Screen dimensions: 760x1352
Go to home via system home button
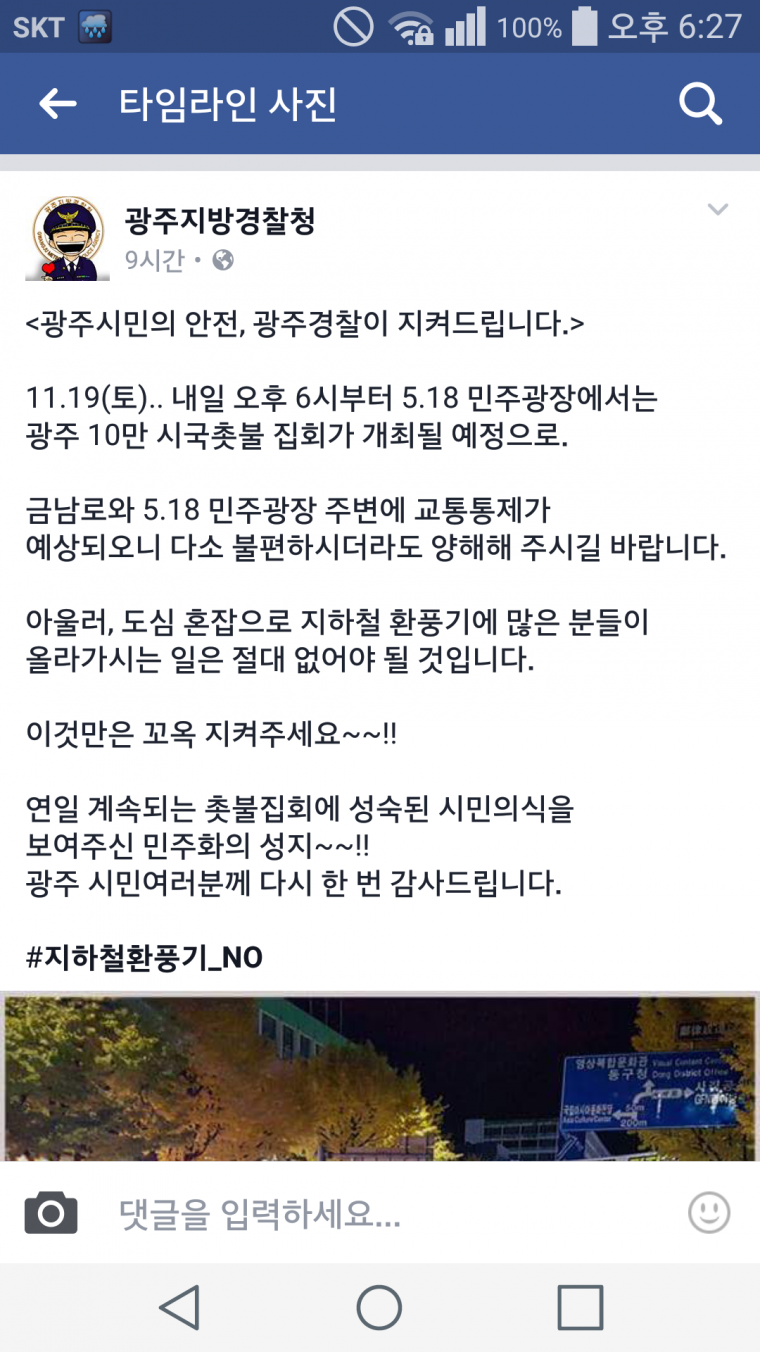380,1307
